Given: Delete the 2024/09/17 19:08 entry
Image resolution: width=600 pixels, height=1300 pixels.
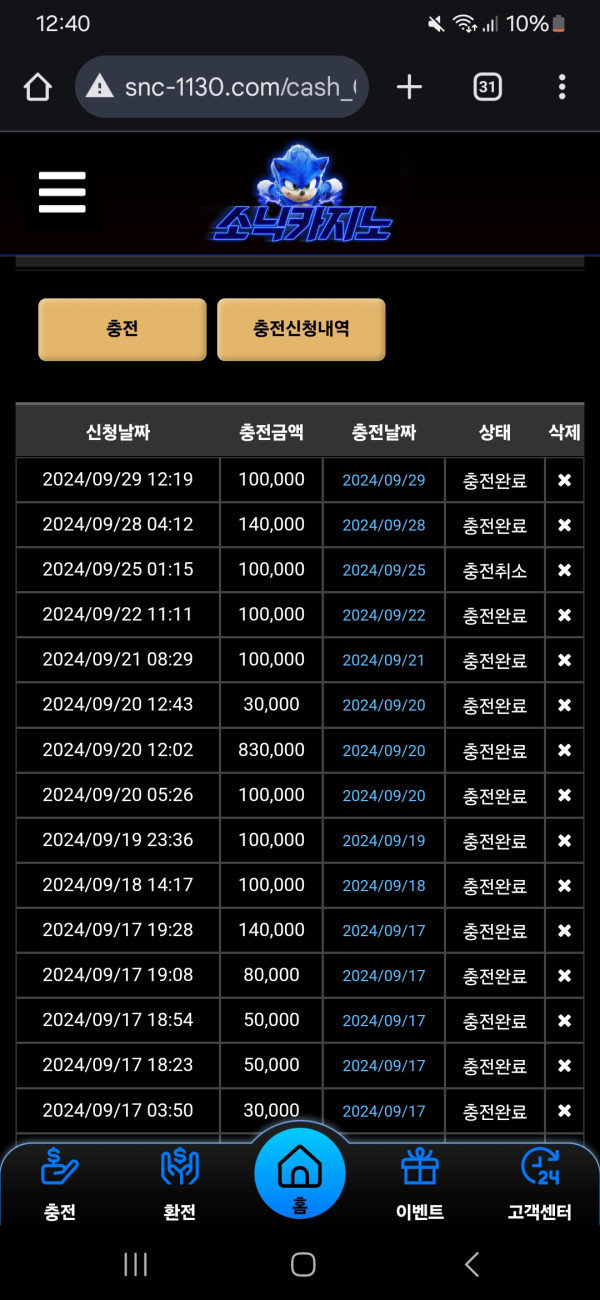Looking at the screenshot, I should [564, 975].
